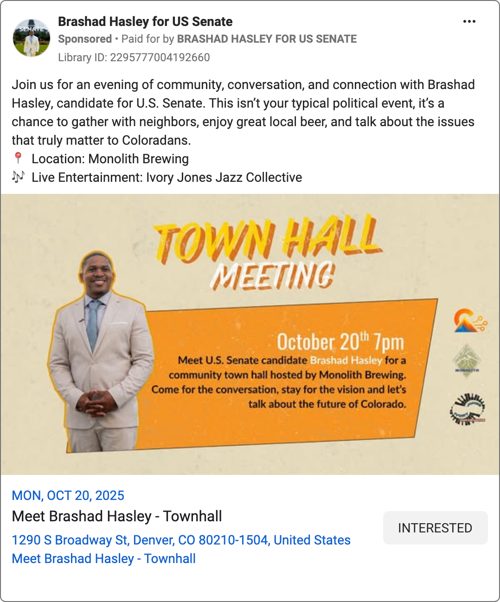Open Brashad Hasley's profile picture
Screen dimensions: 500x602
pyautogui.click(x=31, y=38)
